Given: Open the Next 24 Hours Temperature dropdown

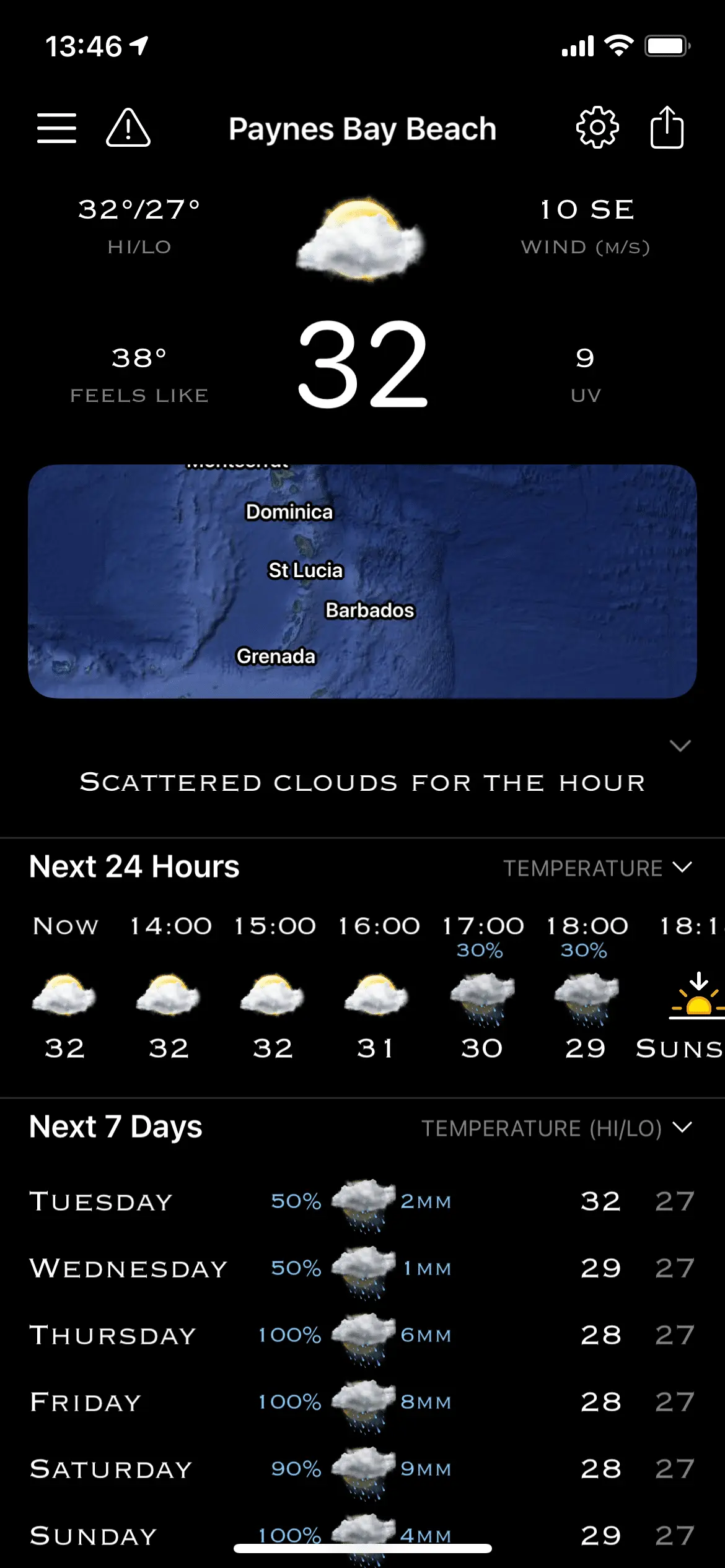Looking at the screenshot, I should click(x=597, y=868).
